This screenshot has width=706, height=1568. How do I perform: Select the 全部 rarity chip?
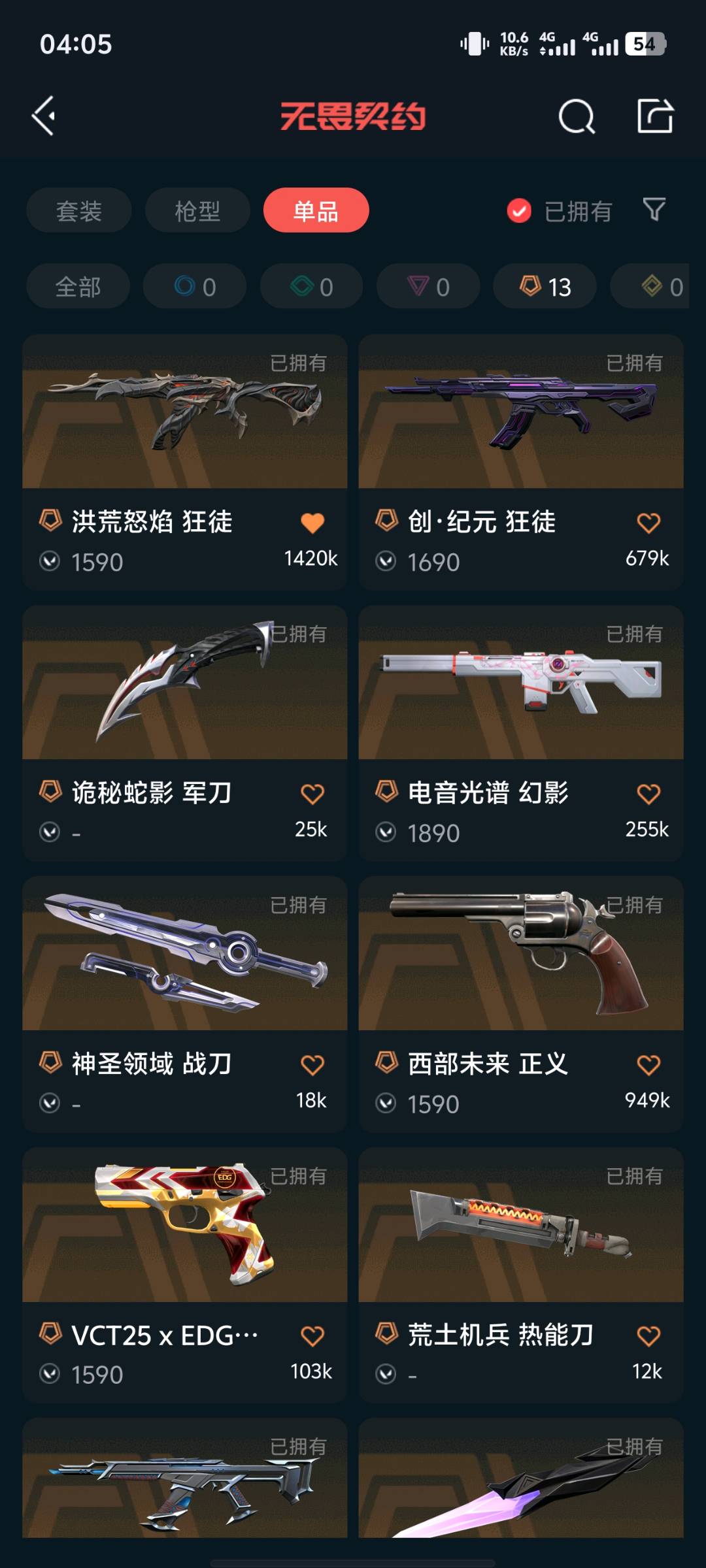[78, 286]
